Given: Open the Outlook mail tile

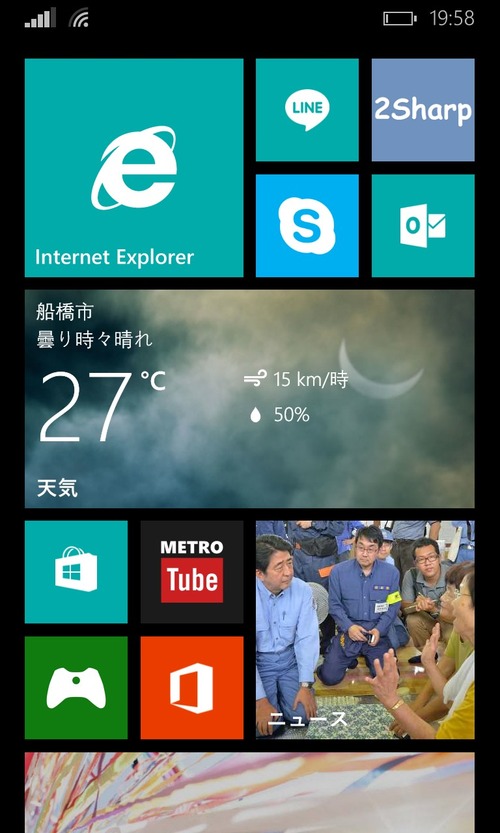Looking at the screenshot, I should [x=423, y=226].
